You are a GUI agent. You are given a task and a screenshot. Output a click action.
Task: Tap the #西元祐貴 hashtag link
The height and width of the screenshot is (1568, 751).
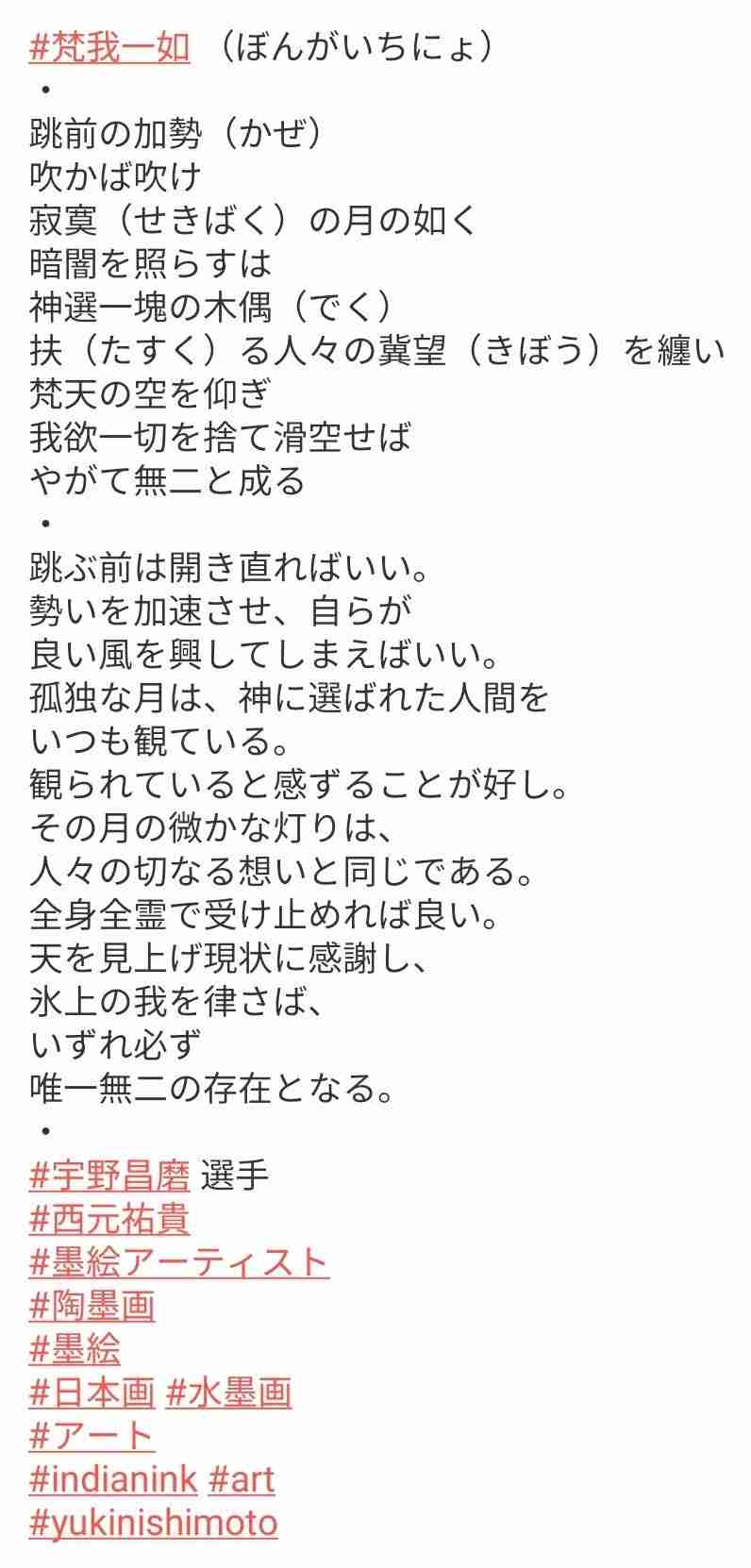(x=109, y=1219)
